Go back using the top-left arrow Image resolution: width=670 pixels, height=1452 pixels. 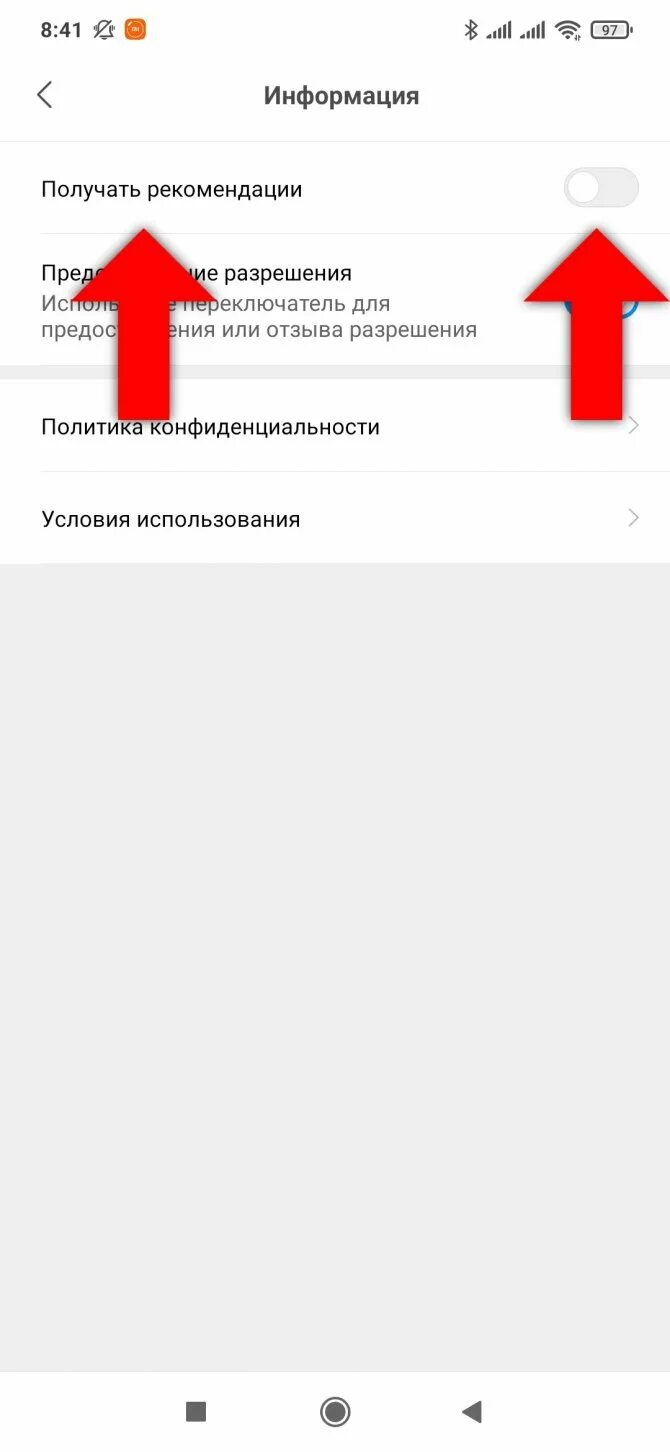click(44, 95)
